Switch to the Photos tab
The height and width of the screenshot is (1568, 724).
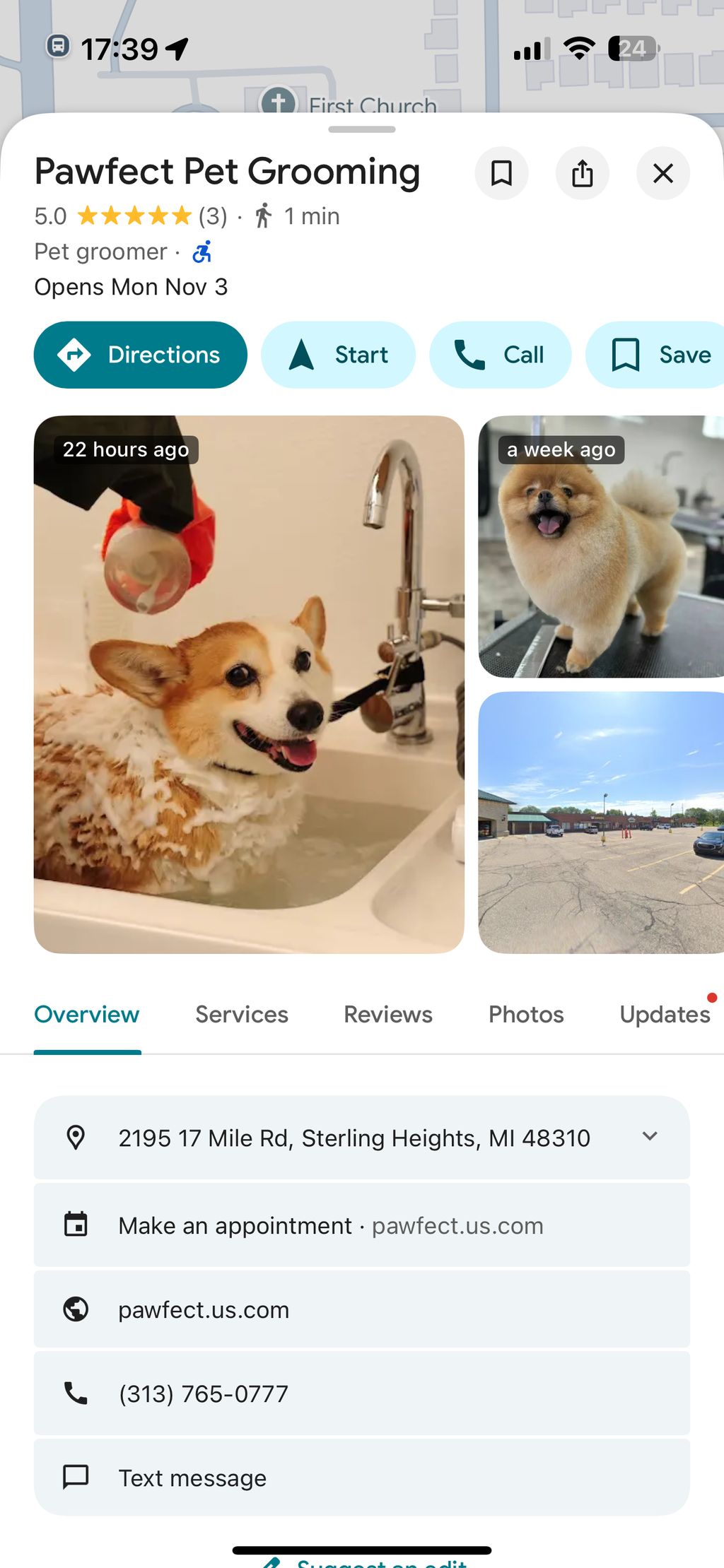pos(526,1015)
